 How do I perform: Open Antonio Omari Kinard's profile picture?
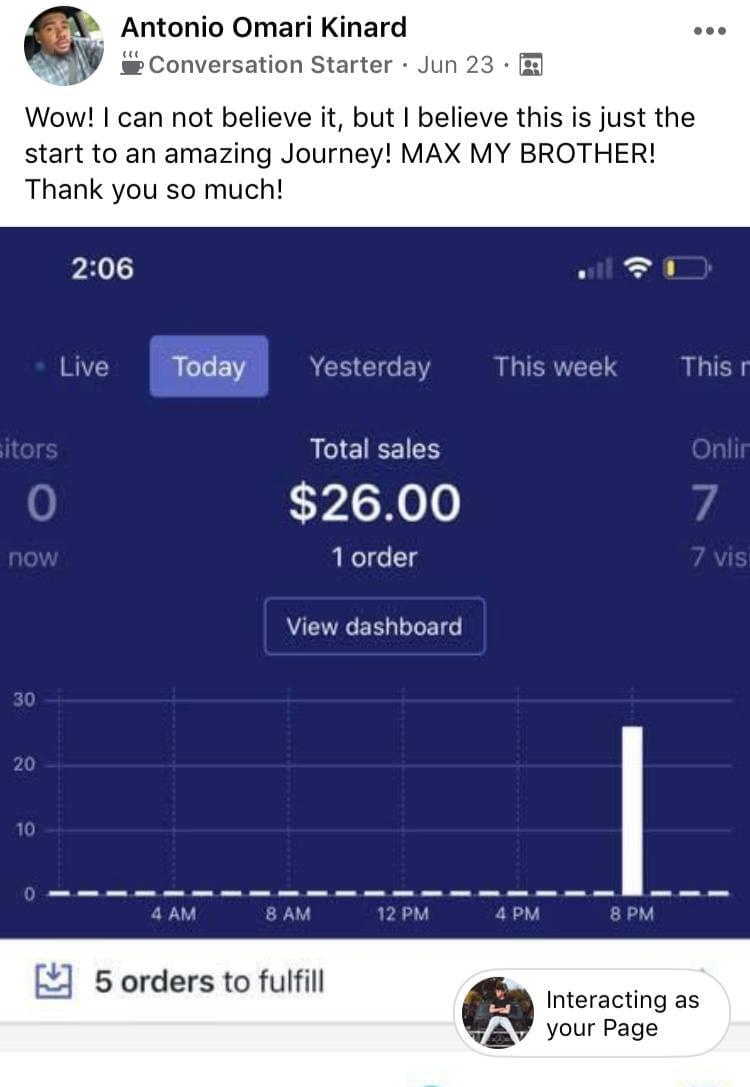pos(64,46)
